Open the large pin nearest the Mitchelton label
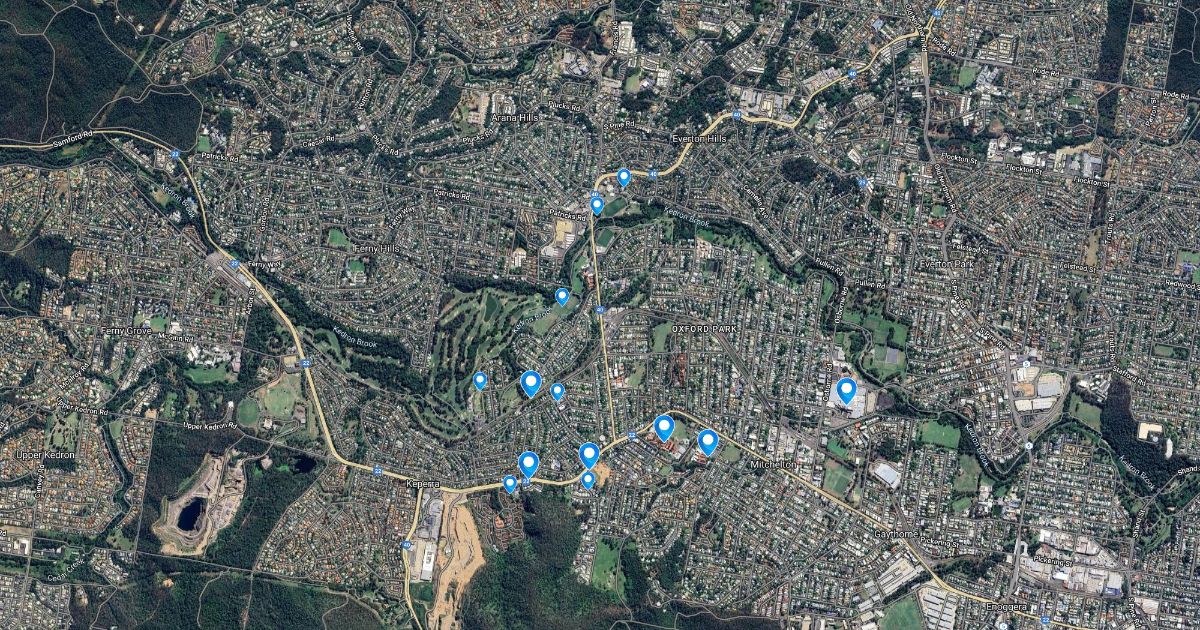The image size is (1200, 630). (708, 441)
